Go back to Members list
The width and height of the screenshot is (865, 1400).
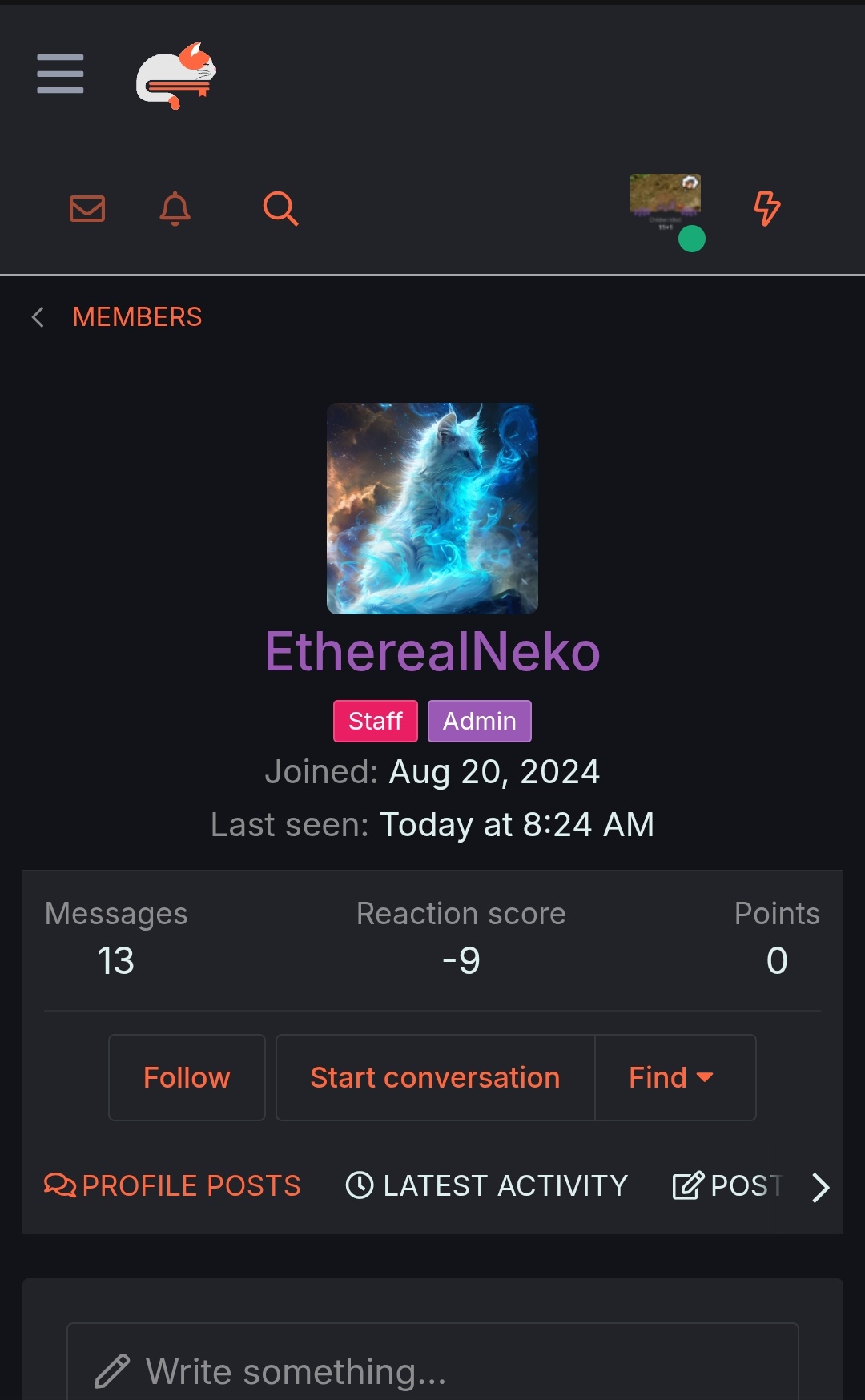click(x=136, y=317)
